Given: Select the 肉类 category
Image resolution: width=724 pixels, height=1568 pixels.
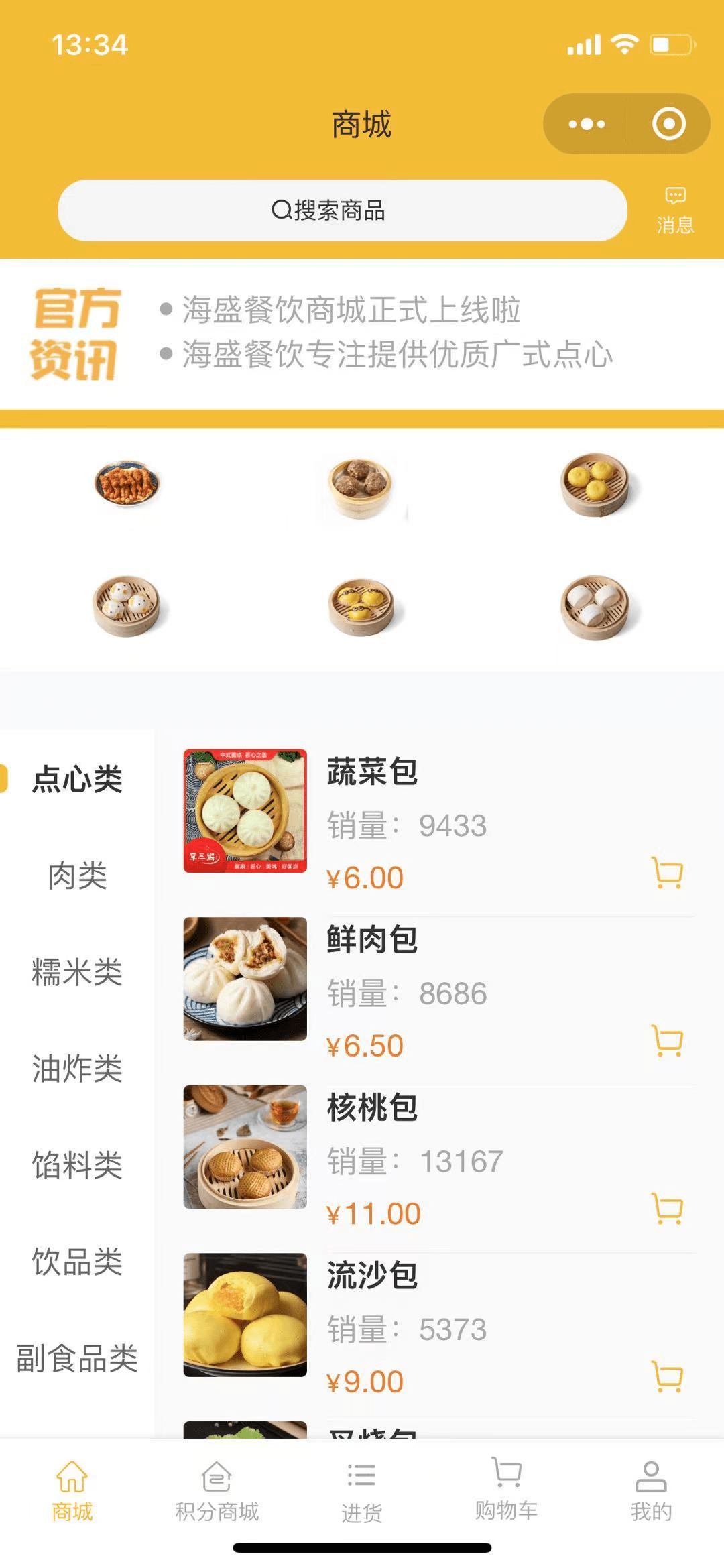Looking at the screenshot, I should pos(77,876).
